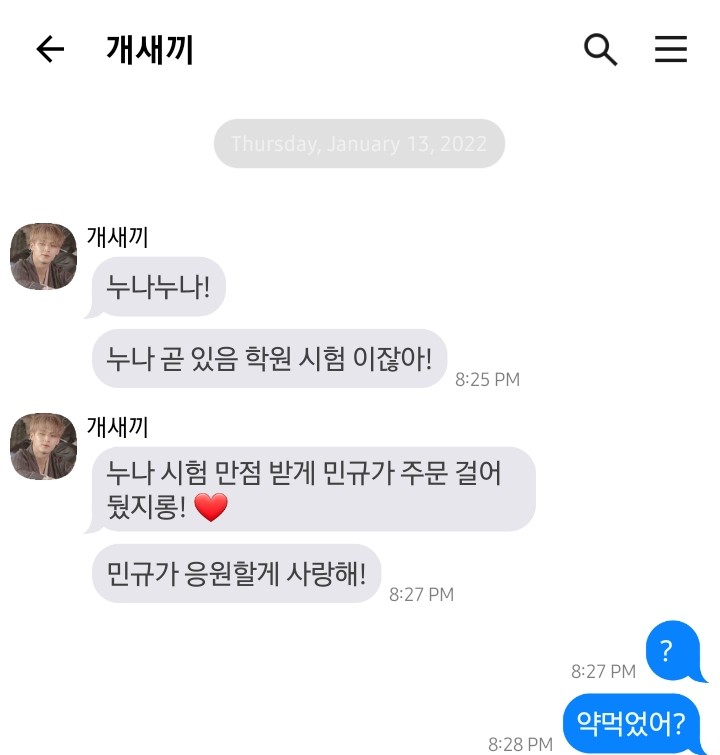Open 개새끼's profile picture beside 누나누나! message
The width and height of the screenshot is (720, 755).
click(43, 257)
